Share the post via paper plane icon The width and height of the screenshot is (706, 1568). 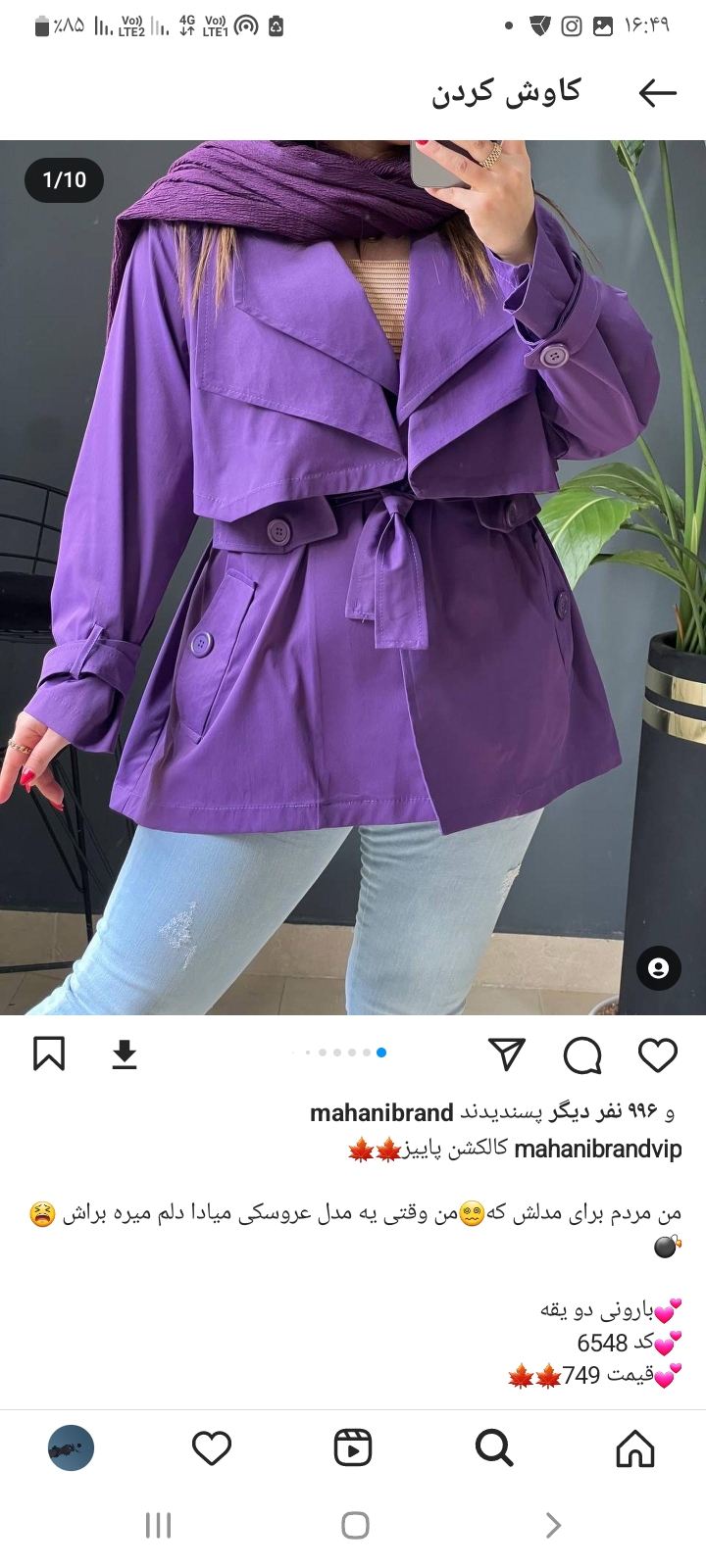pos(507,1054)
